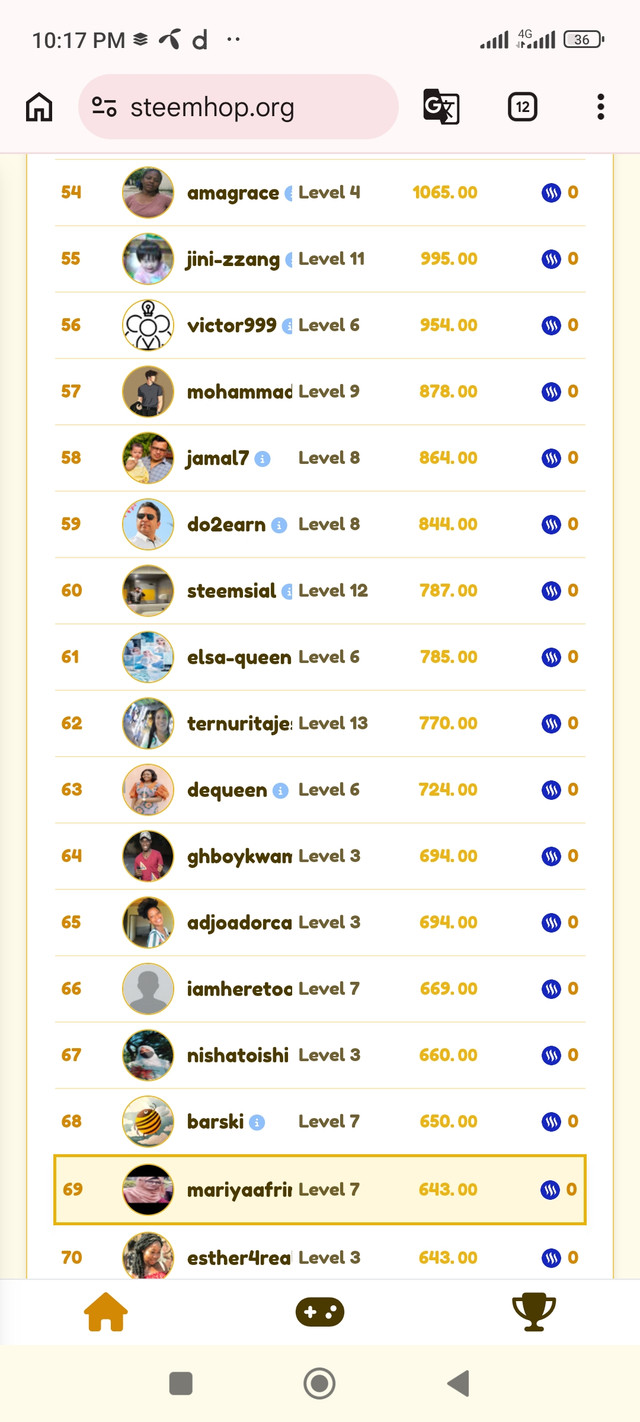The height and width of the screenshot is (1422, 640).
Task: Switch to the game controller tab
Action: [x=320, y=1312]
